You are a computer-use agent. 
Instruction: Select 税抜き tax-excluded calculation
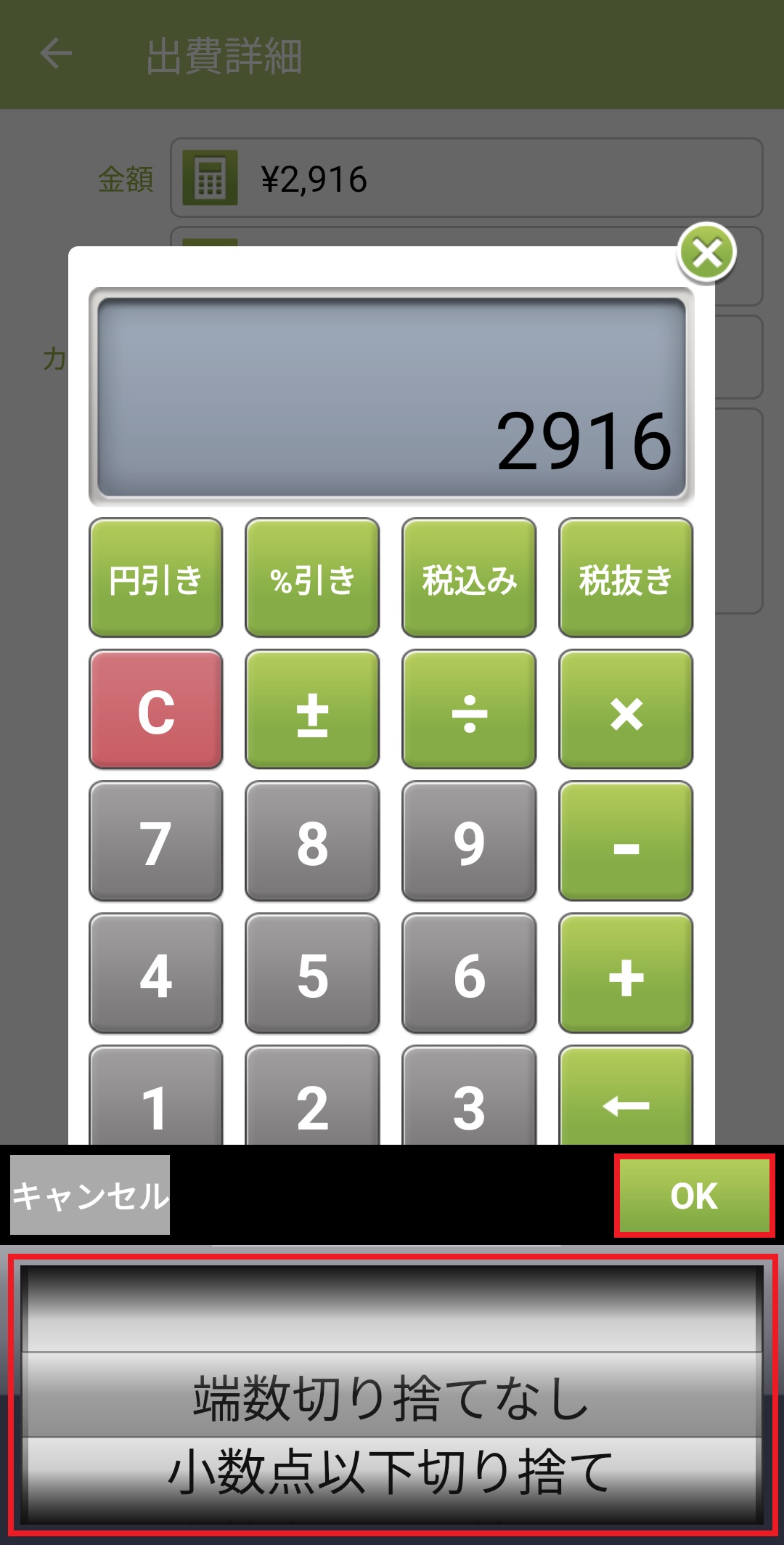tap(625, 578)
